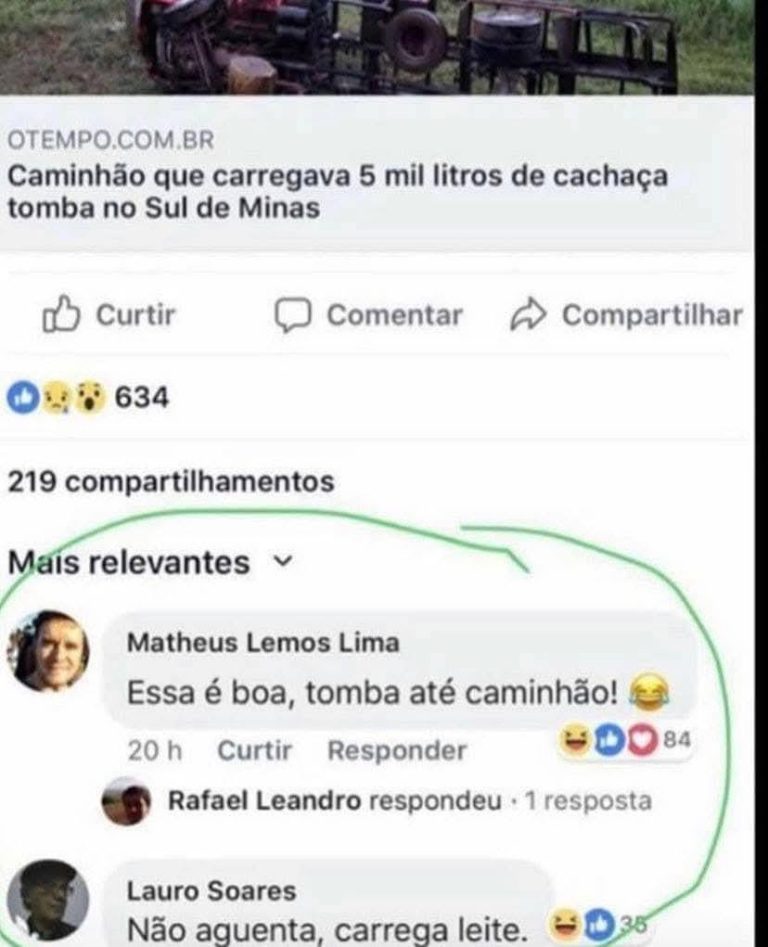
Task: View the 634 reactions list
Action: (x=90, y=398)
